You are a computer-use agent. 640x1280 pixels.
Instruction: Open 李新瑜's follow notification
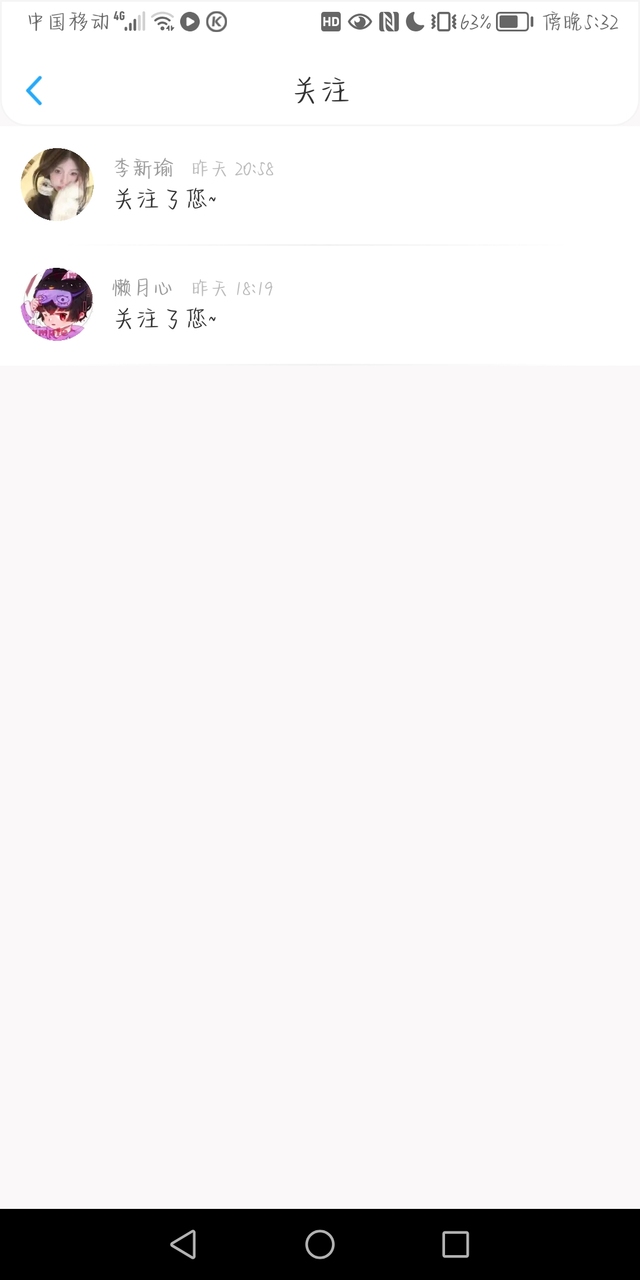(x=320, y=185)
